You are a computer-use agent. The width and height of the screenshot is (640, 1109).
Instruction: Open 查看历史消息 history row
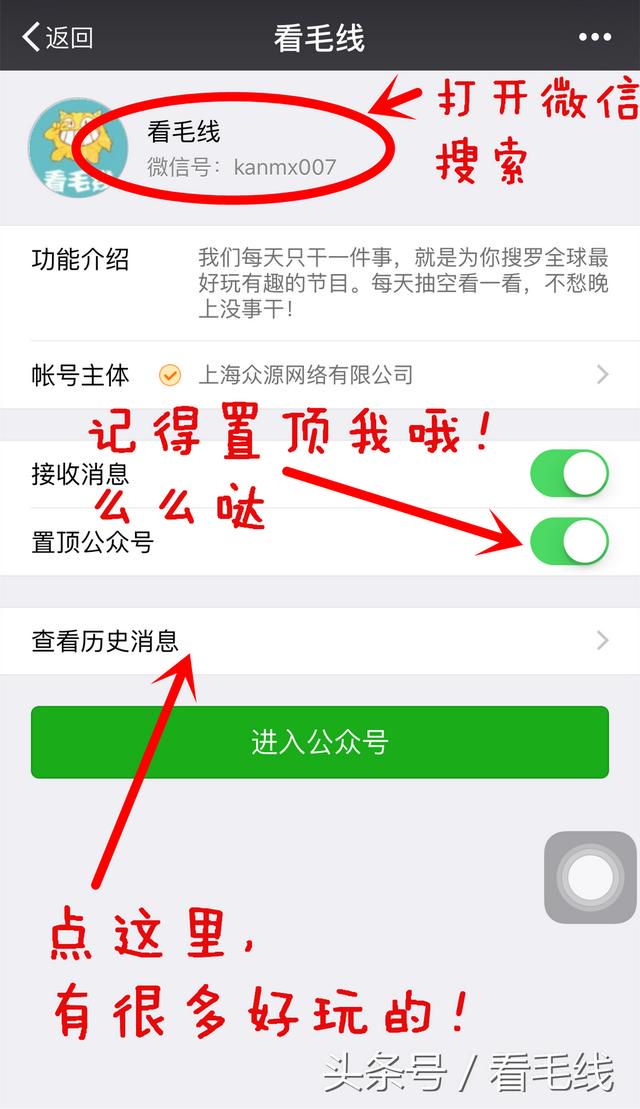click(x=320, y=641)
